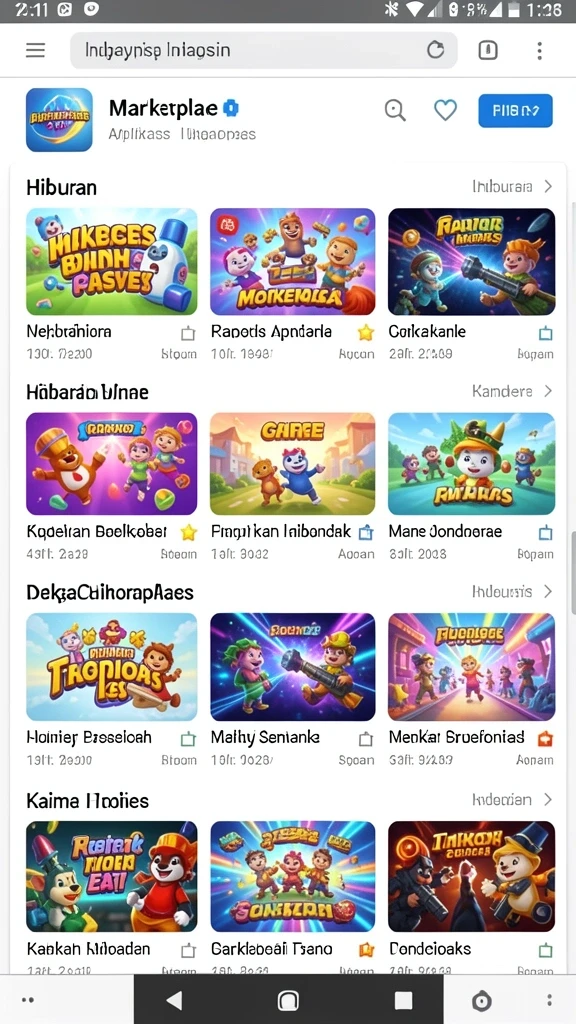Tap the blue button beside the heart
Viewport: 576px width, 1024px height.
pyautogui.click(x=515, y=110)
